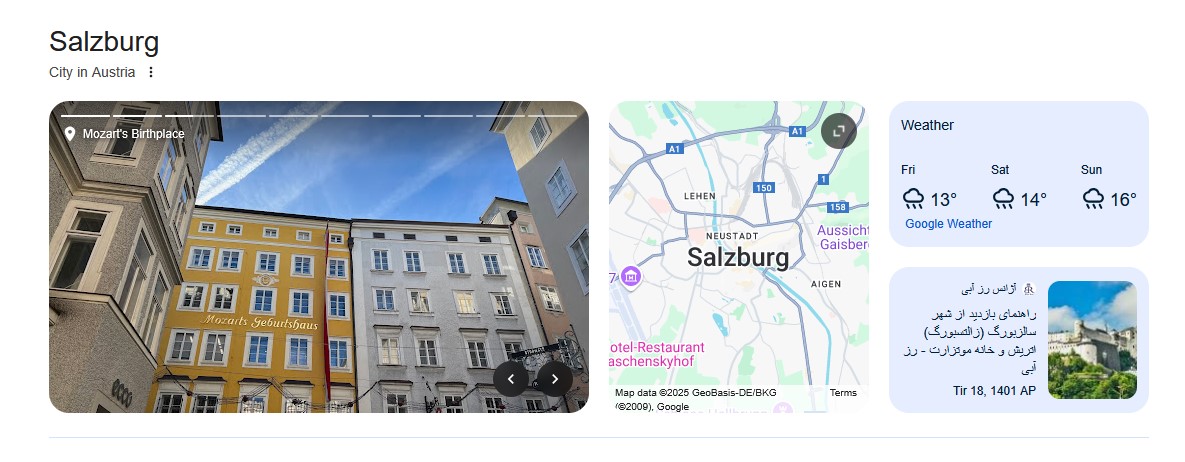Open the Mozart's Birthplace photo

(300, 260)
